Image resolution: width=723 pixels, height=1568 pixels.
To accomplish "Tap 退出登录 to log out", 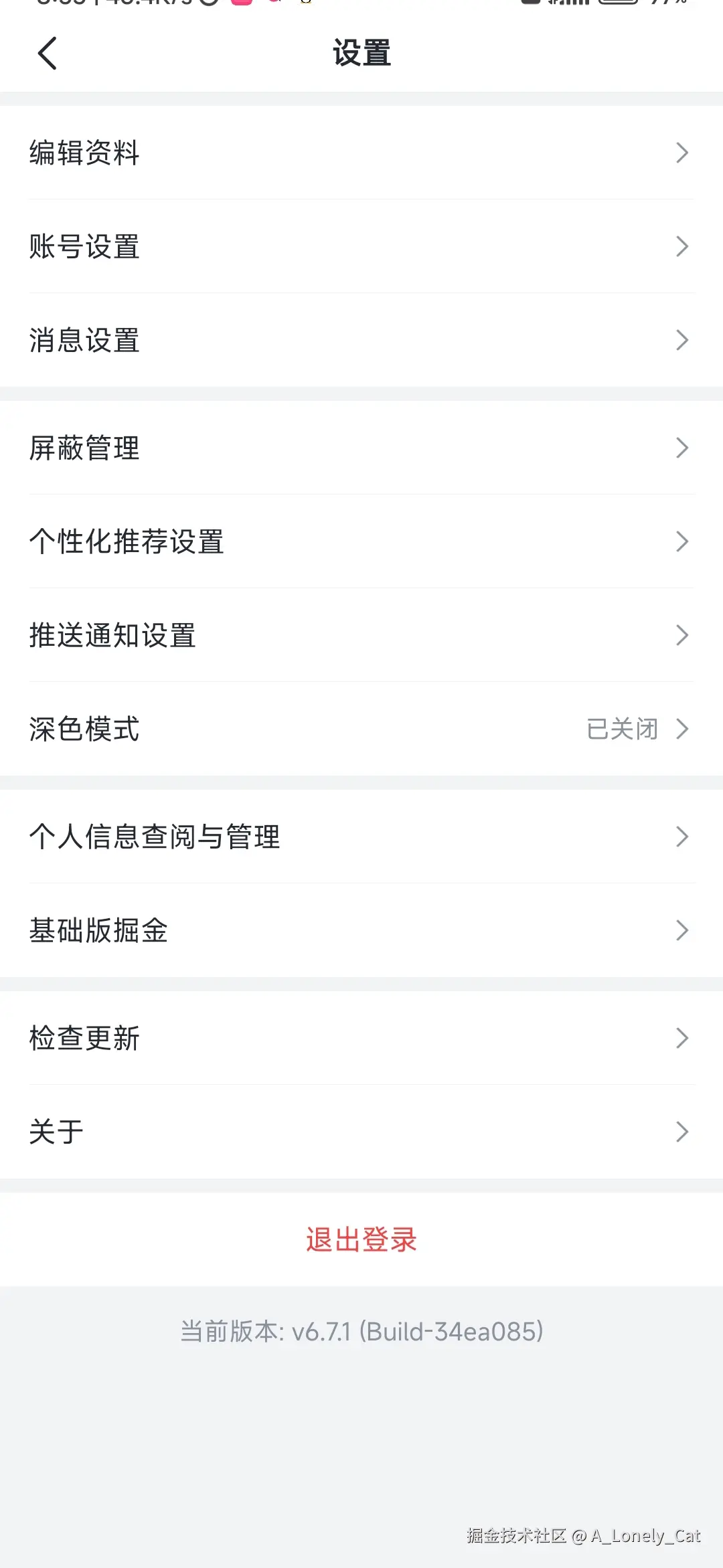I will (360, 1239).
